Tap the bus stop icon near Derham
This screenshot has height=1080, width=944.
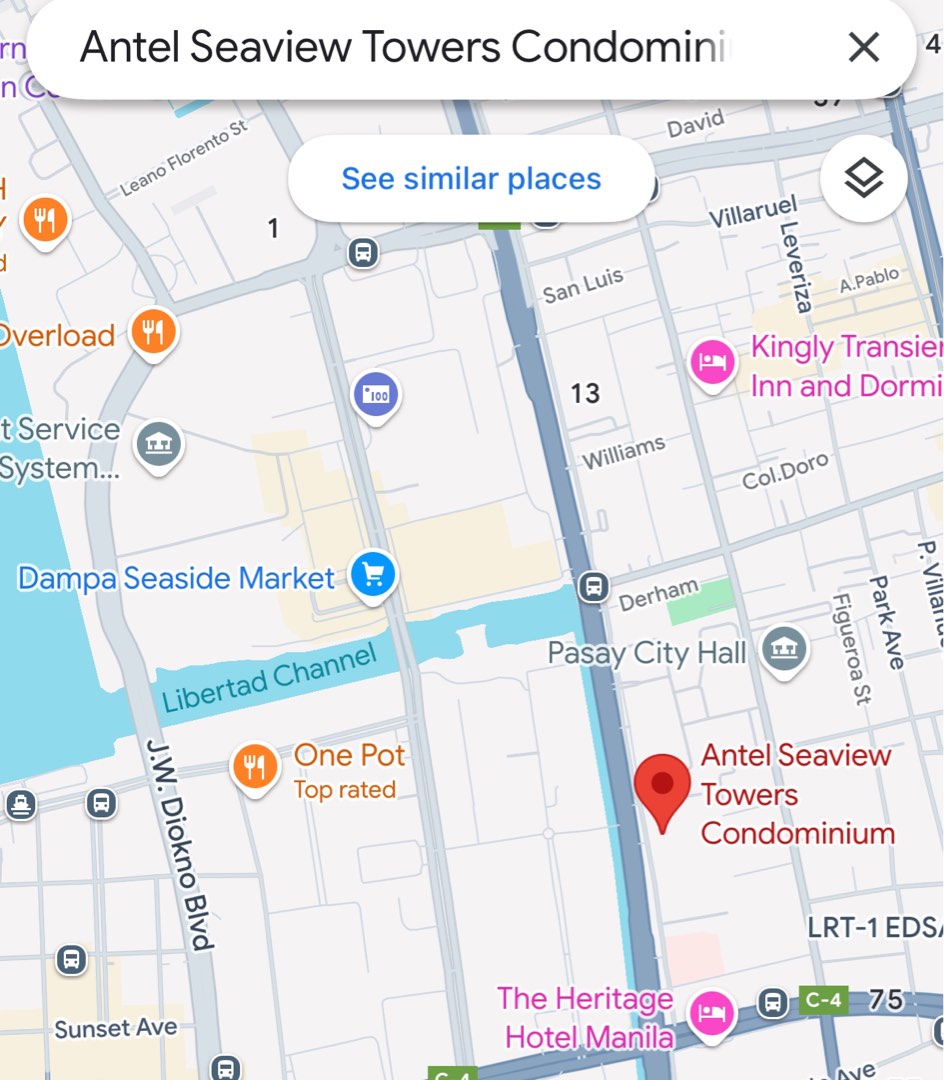click(x=594, y=586)
